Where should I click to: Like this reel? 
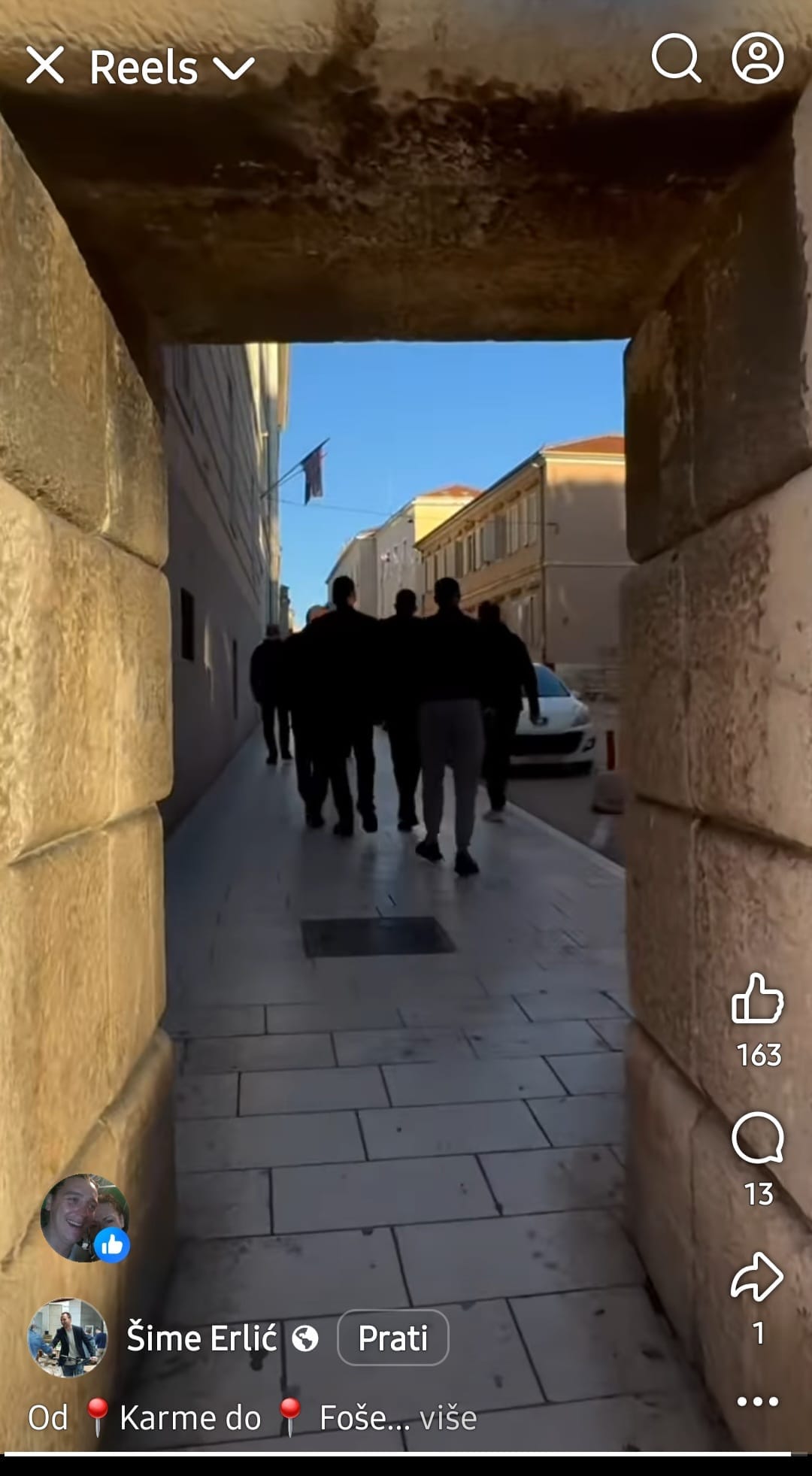click(x=757, y=999)
